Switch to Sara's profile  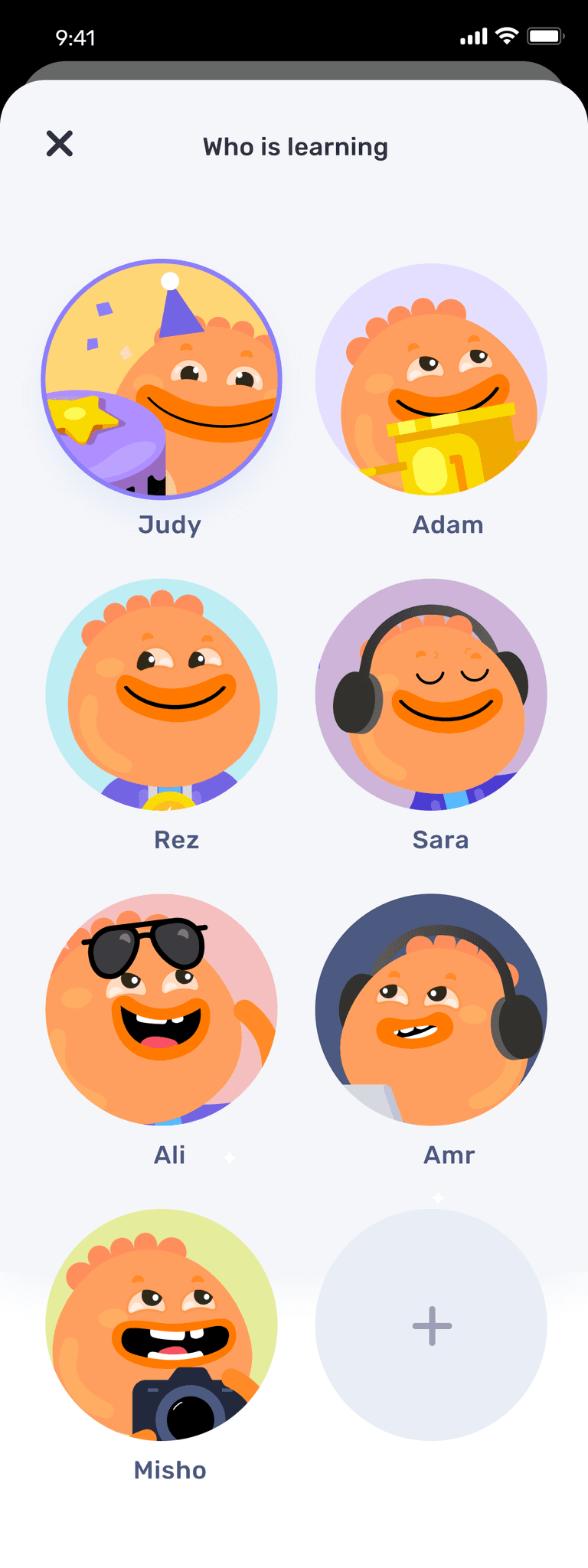pyautogui.click(x=431, y=694)
